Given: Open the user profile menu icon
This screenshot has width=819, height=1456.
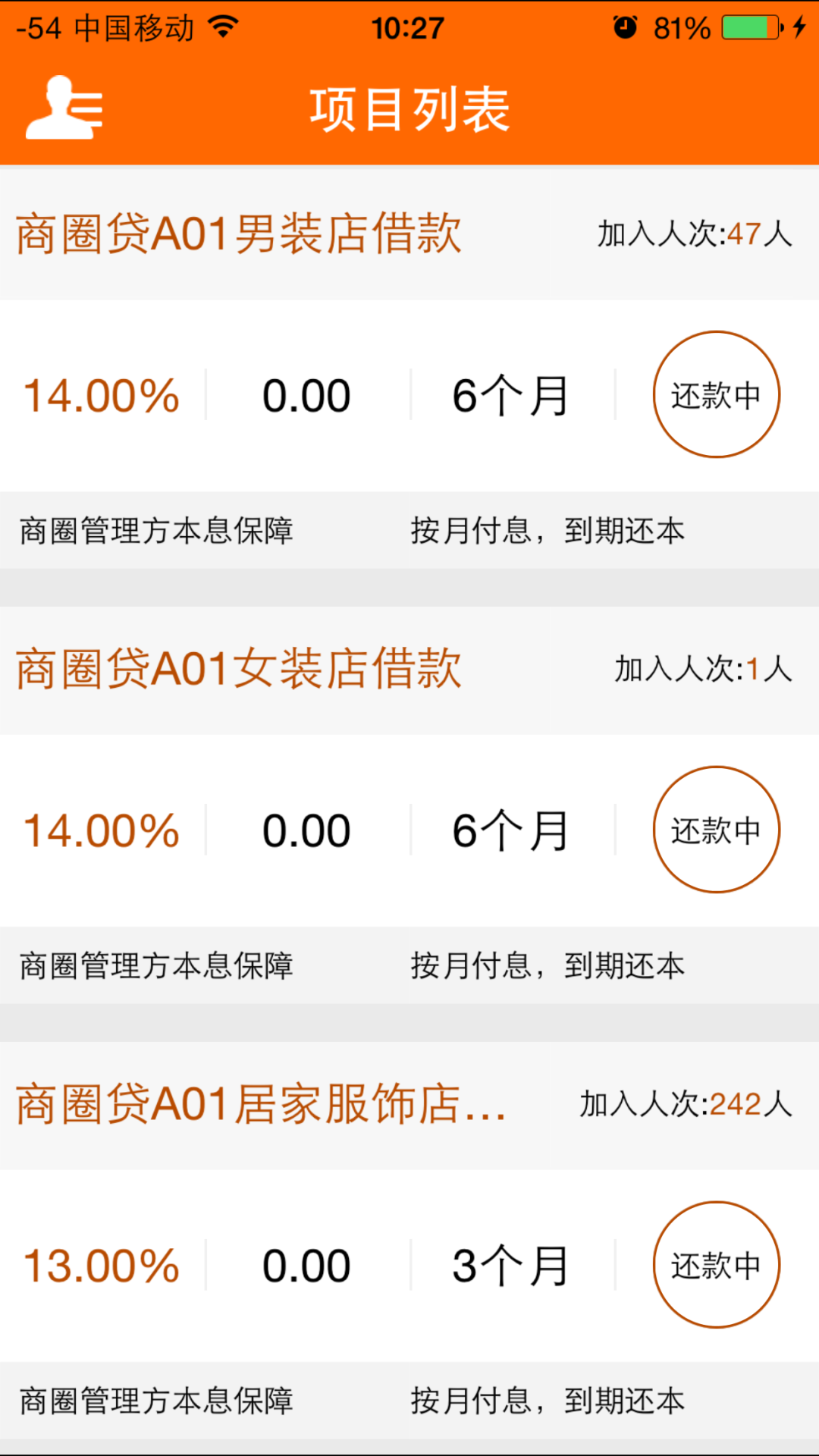Looking at the screenshot, I should pos(64,108).
